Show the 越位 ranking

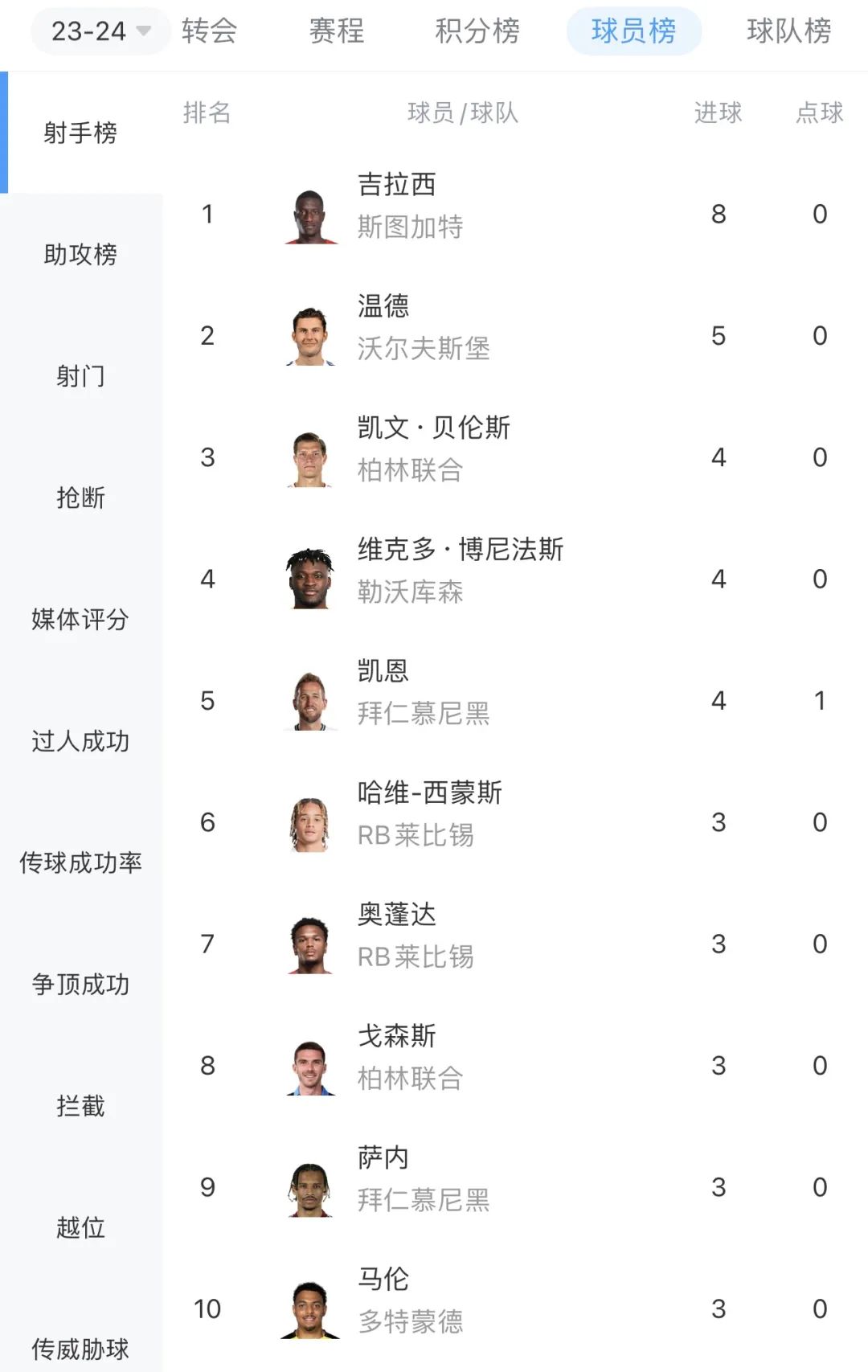tap(80, 1227)
